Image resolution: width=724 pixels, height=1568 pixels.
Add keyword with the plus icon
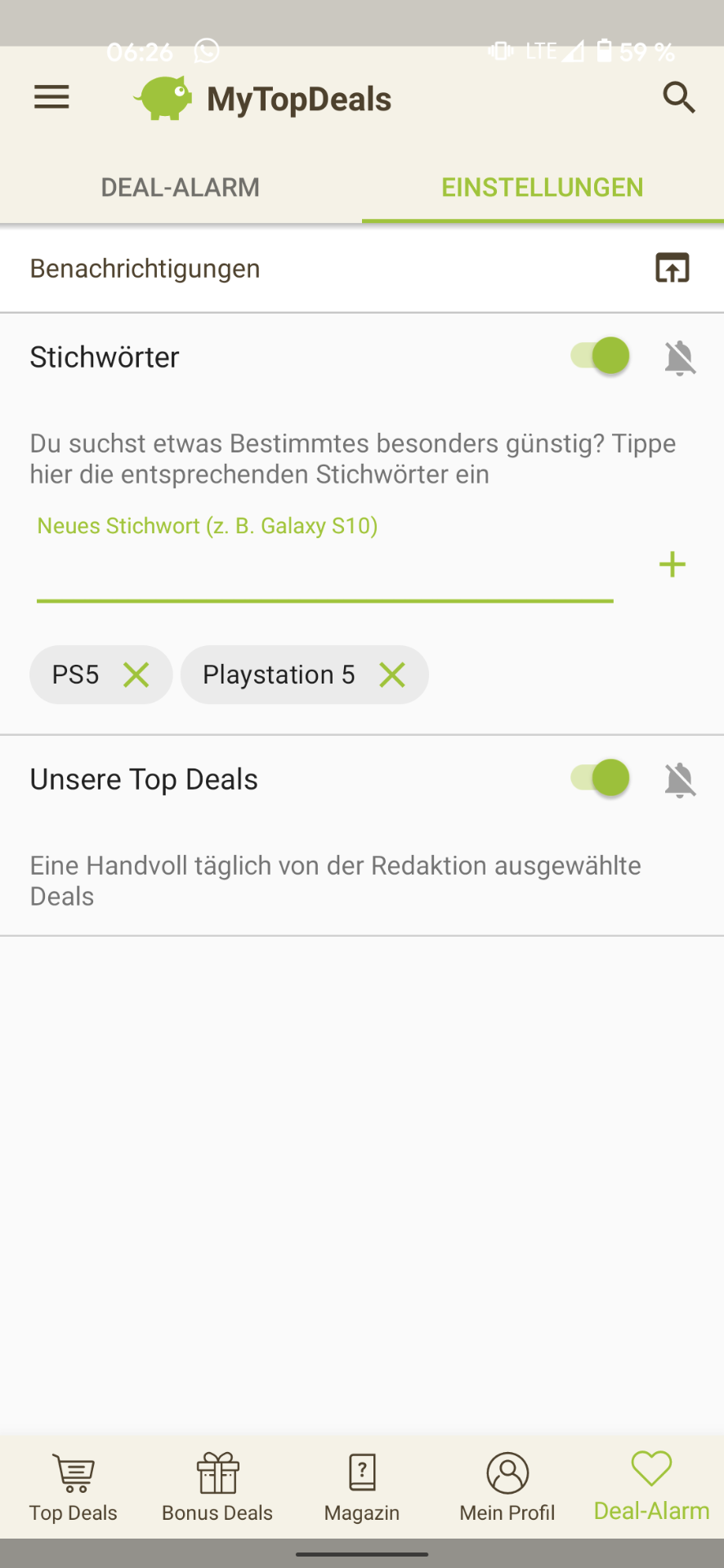(x=672, y=564)
